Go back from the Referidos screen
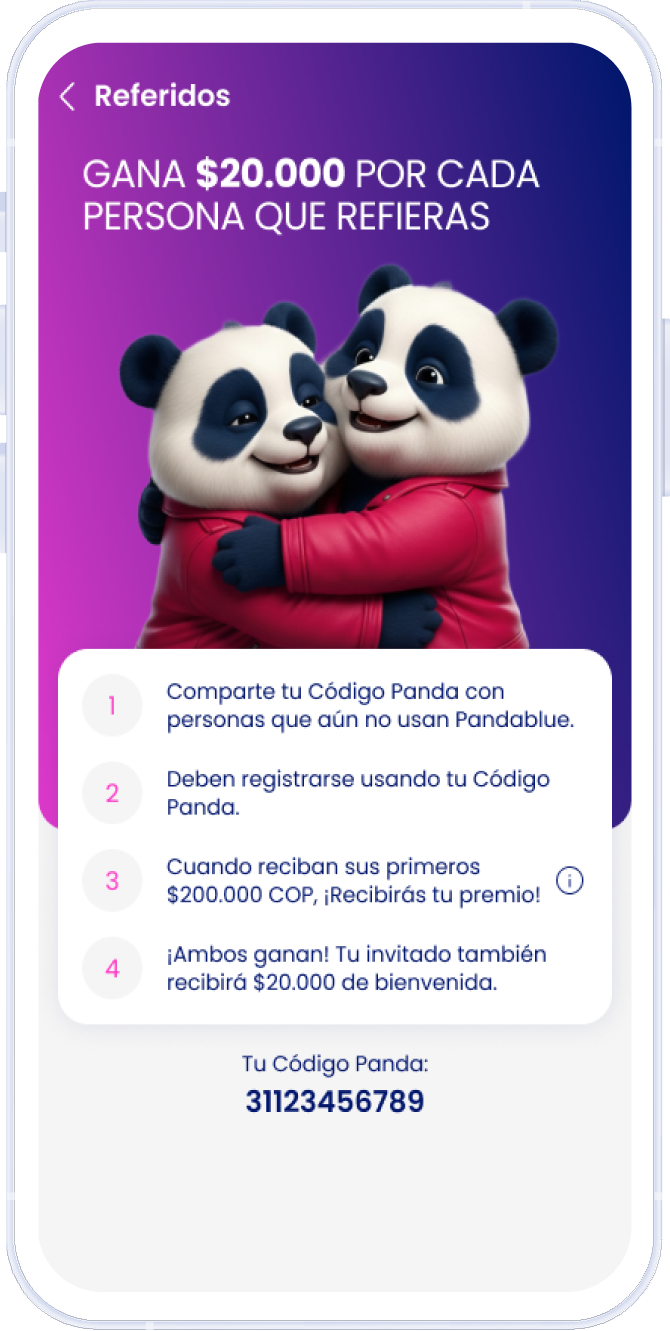Image resolution: width=670 pixels, height=1331 pixels. coord(68,97)
